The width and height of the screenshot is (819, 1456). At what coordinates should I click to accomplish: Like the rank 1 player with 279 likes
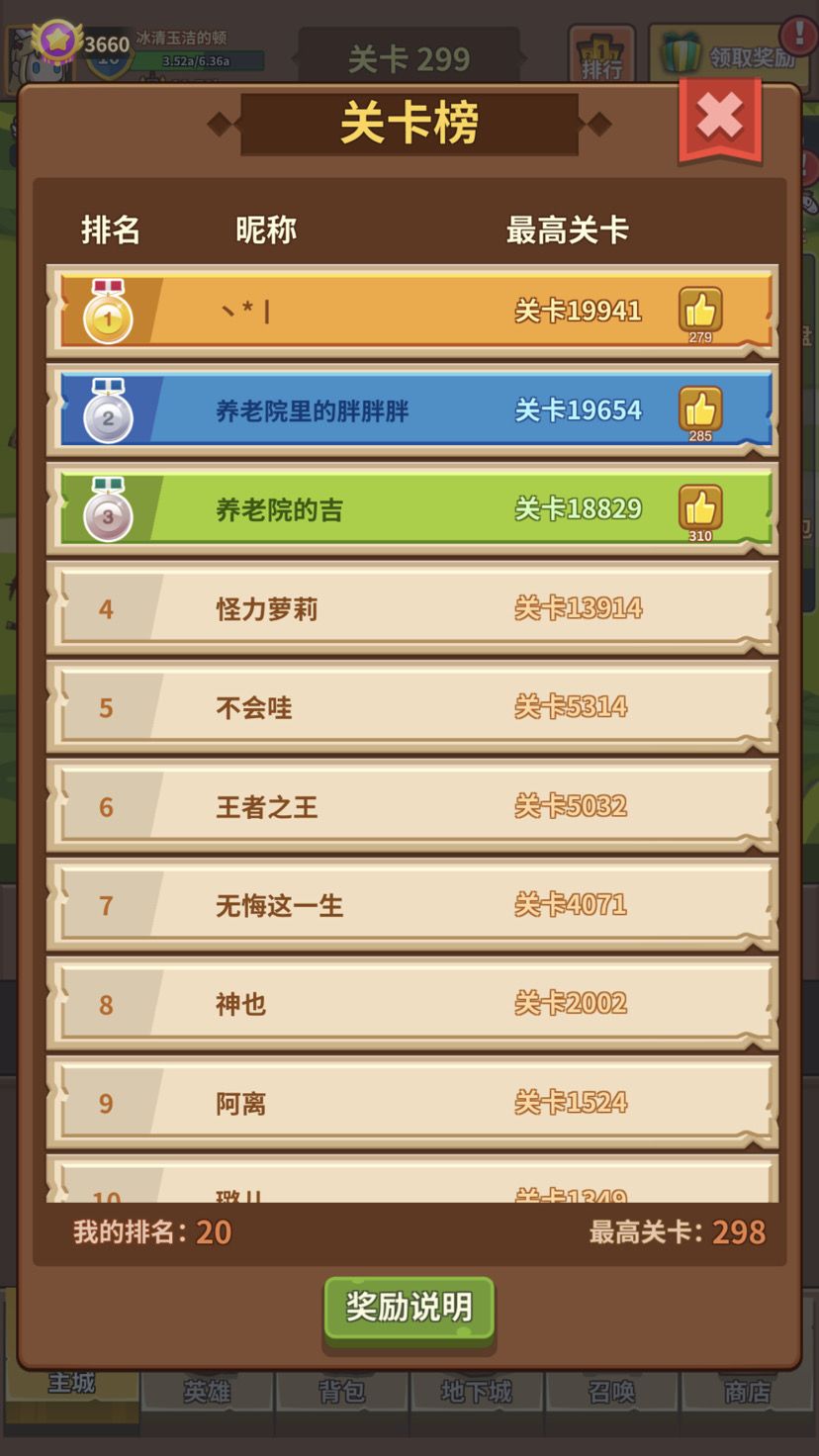[x=700, y=310]
